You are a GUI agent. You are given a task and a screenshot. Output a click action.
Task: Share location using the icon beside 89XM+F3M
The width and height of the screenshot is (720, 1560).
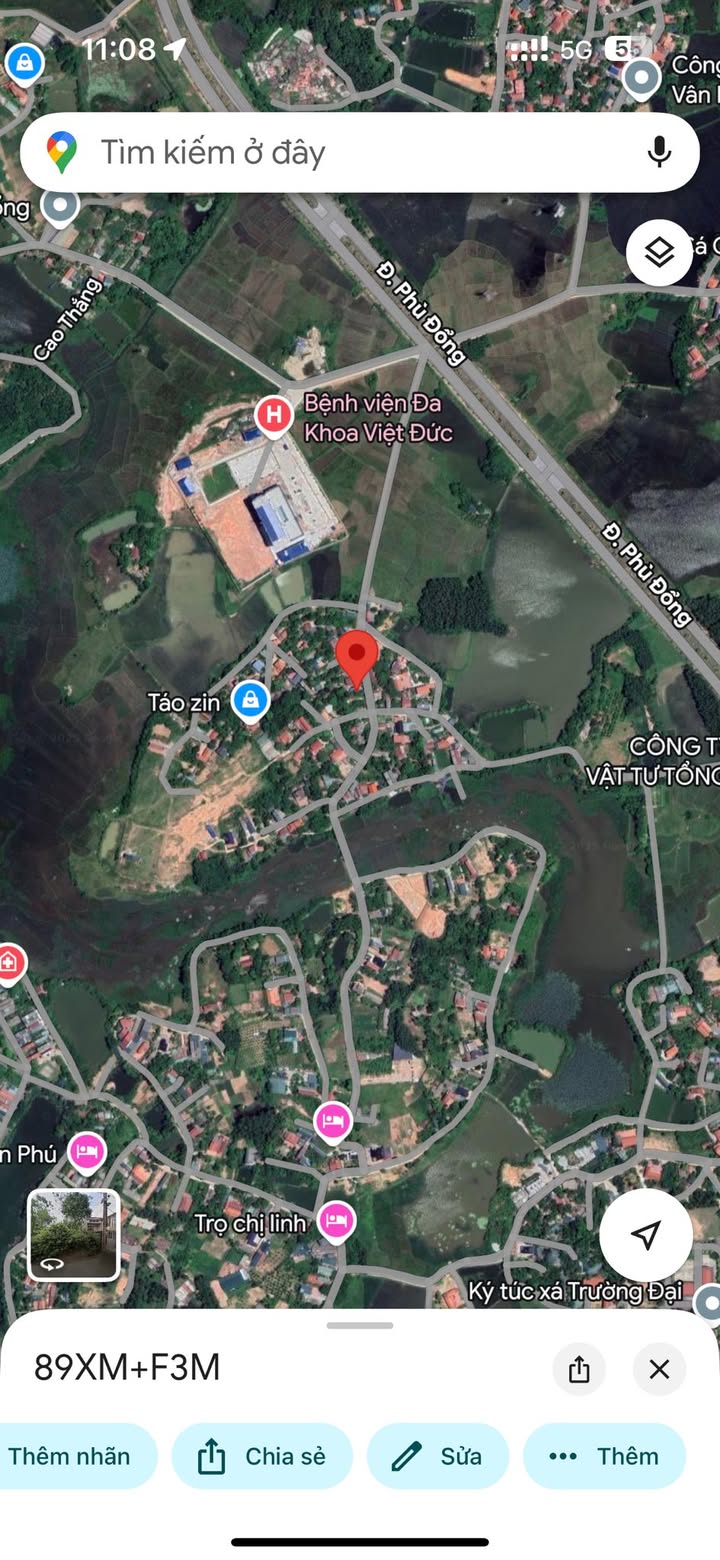[x=579, y=1369]
